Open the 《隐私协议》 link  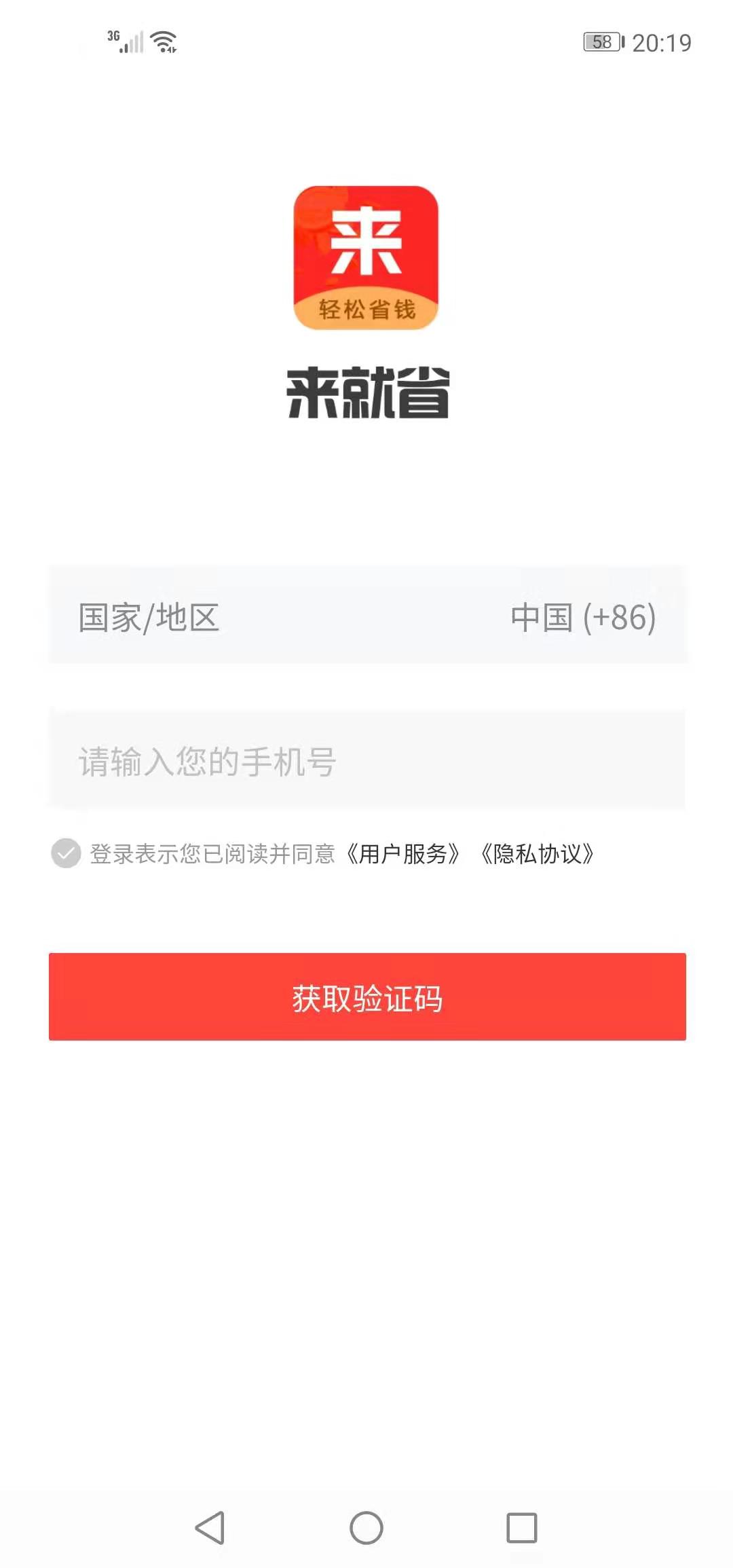tap(537, 853)
